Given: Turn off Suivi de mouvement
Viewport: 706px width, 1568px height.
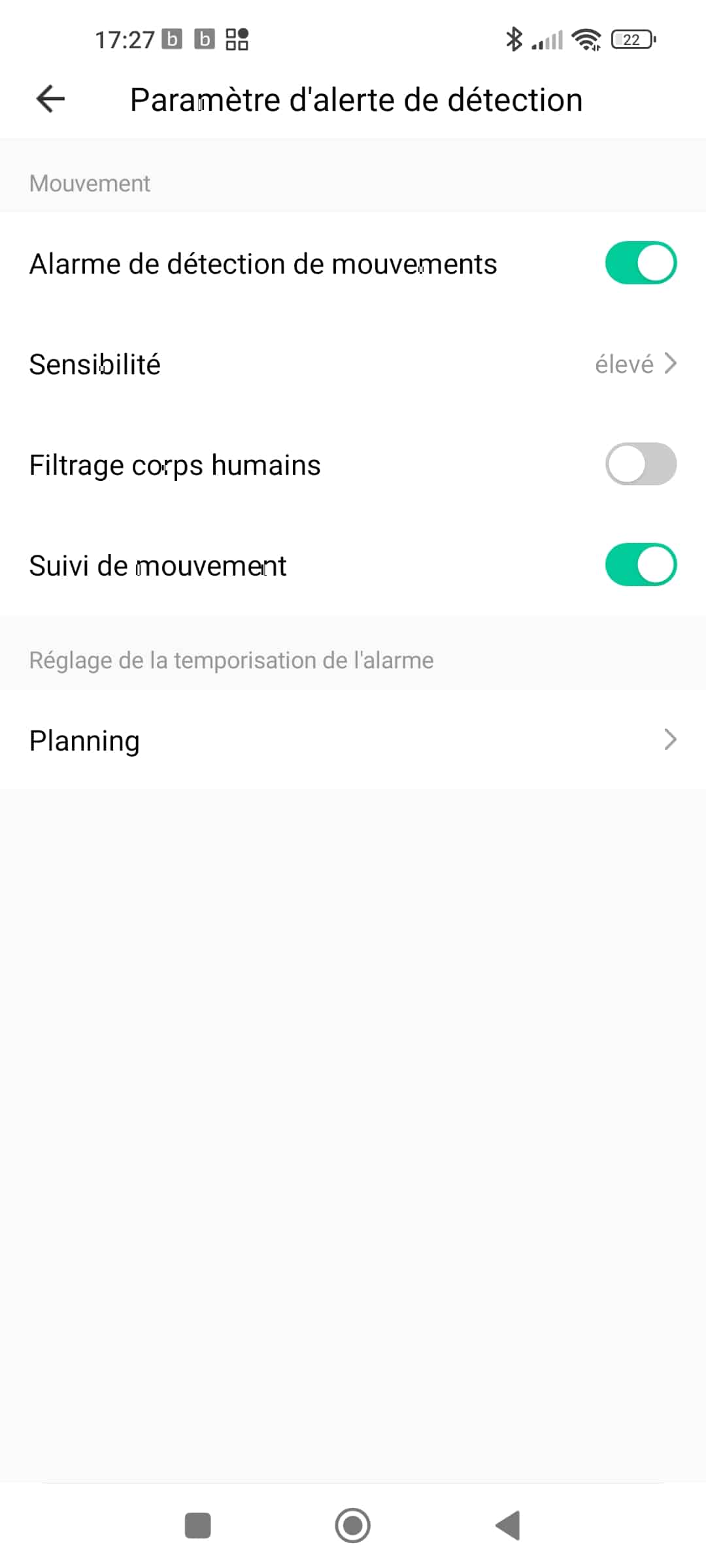Looking at the screenshot, I should point(641,565).
